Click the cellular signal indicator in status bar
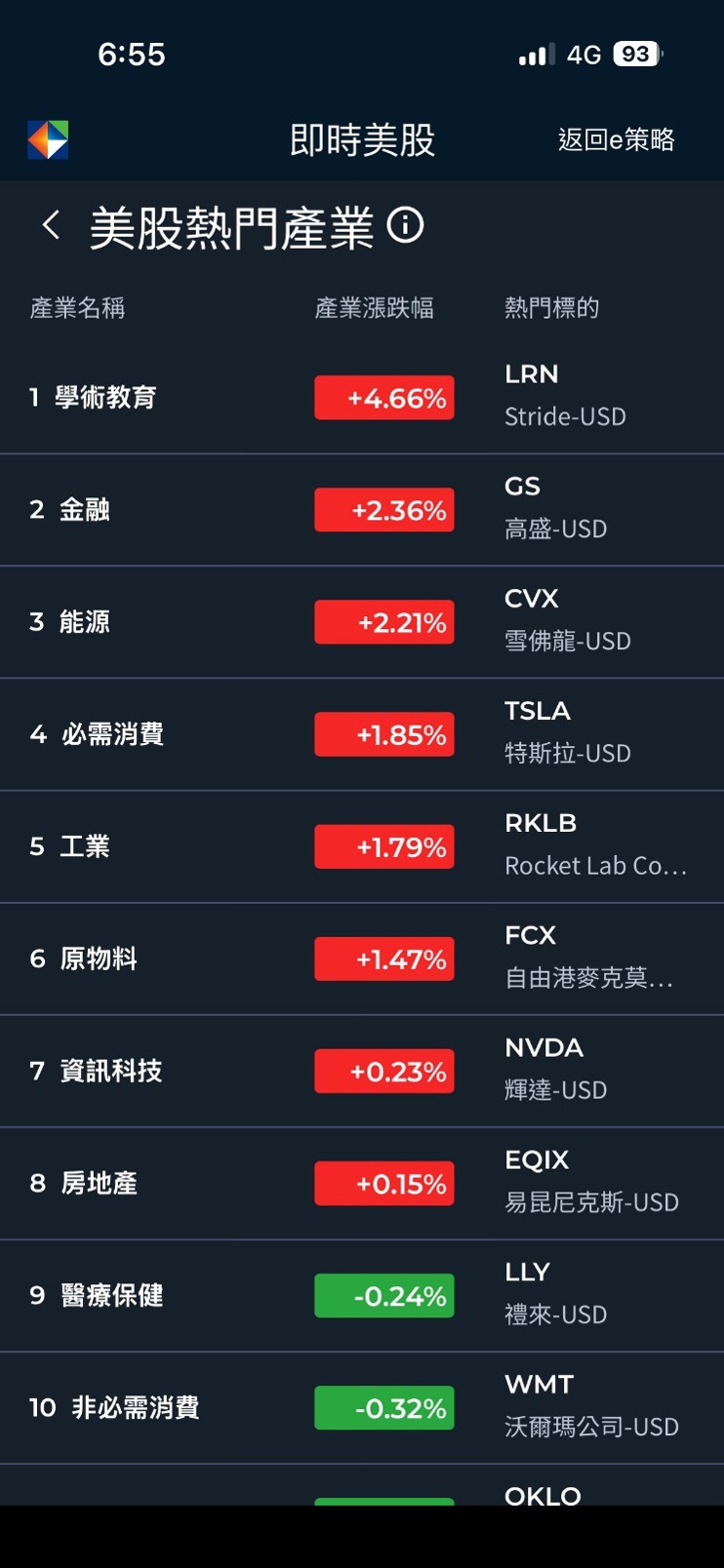The height and width of the screenshot is (1568, 724). (x=535, y=54)
